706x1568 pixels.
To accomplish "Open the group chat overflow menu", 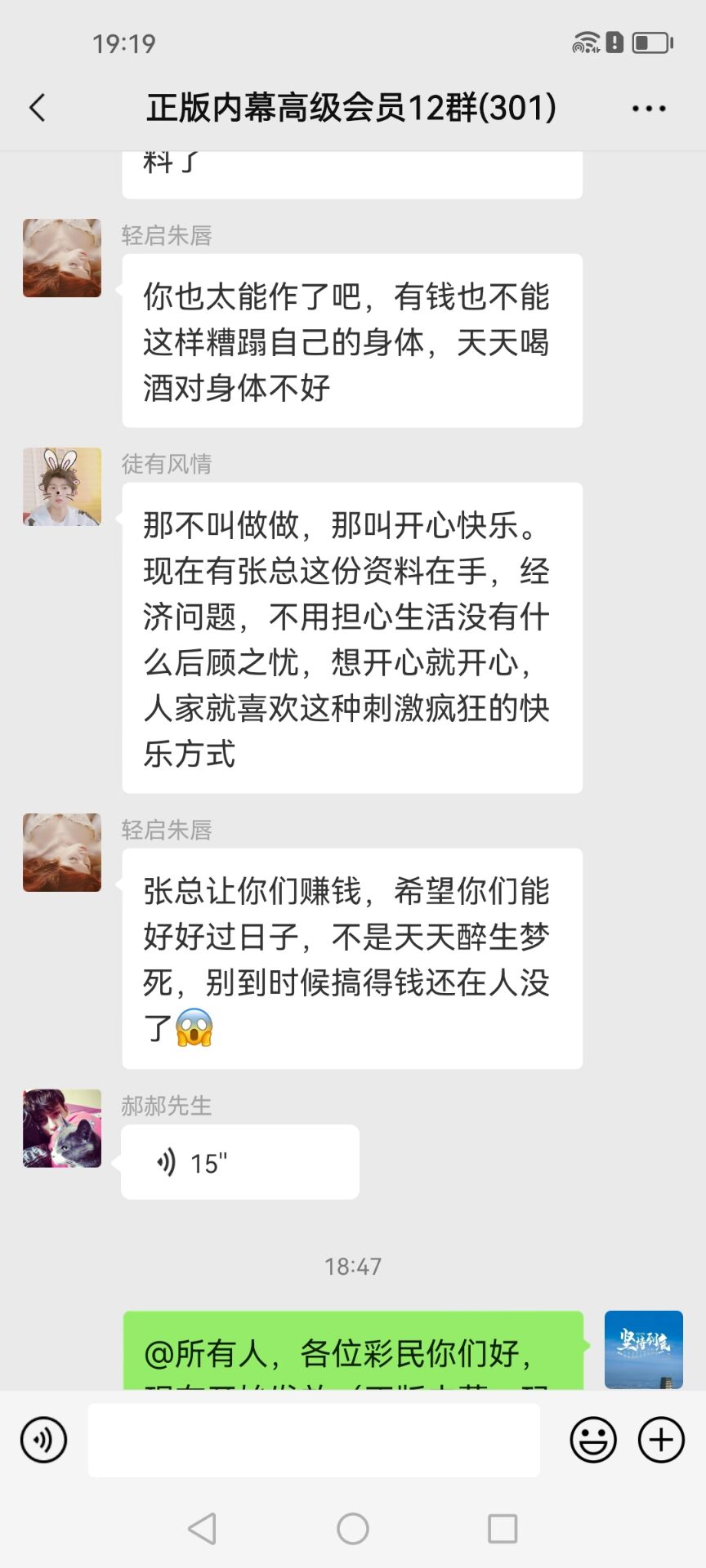I will pos(649,109).
